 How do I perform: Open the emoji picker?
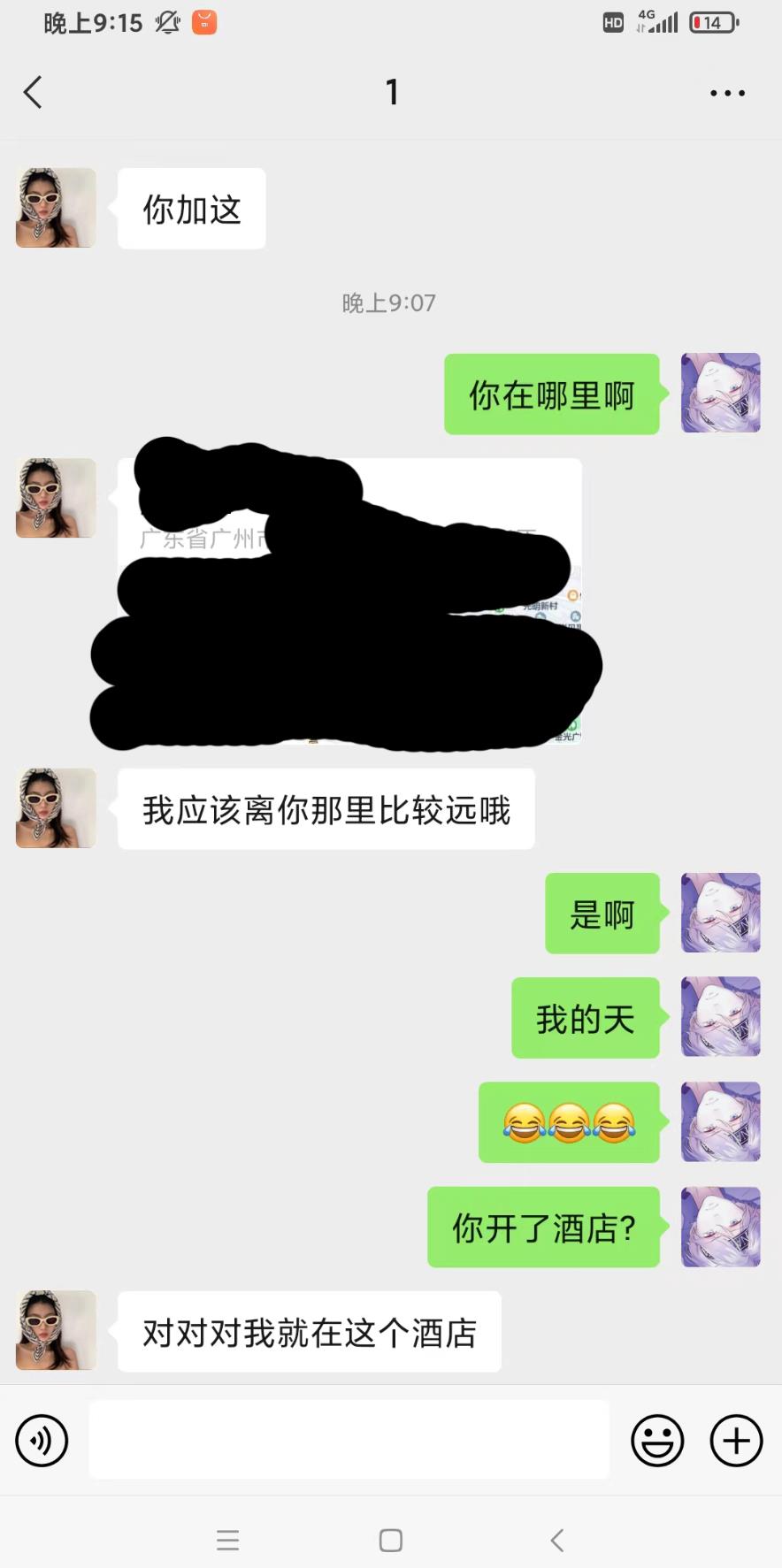[656, 1441]
